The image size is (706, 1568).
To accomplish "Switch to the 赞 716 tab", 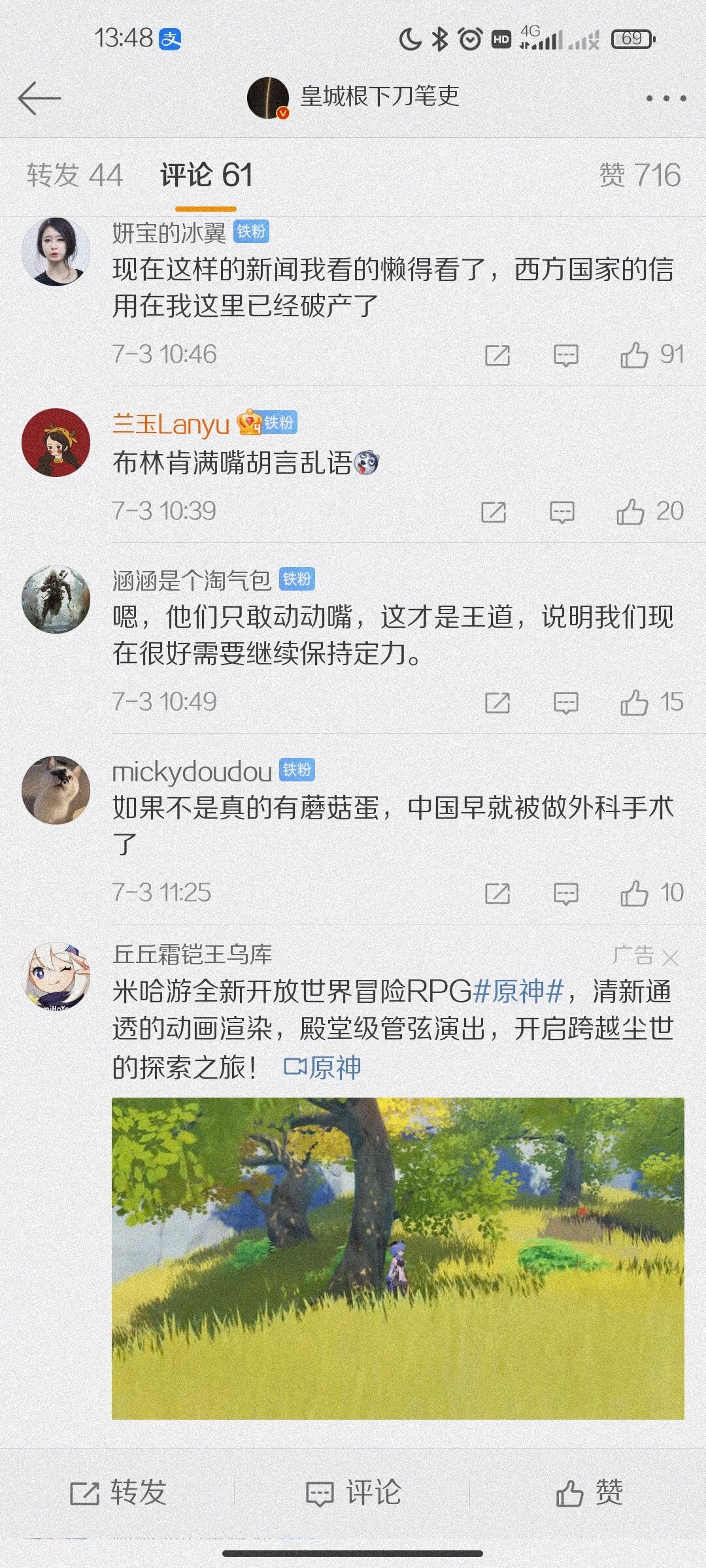I will (x=639, y=175).
